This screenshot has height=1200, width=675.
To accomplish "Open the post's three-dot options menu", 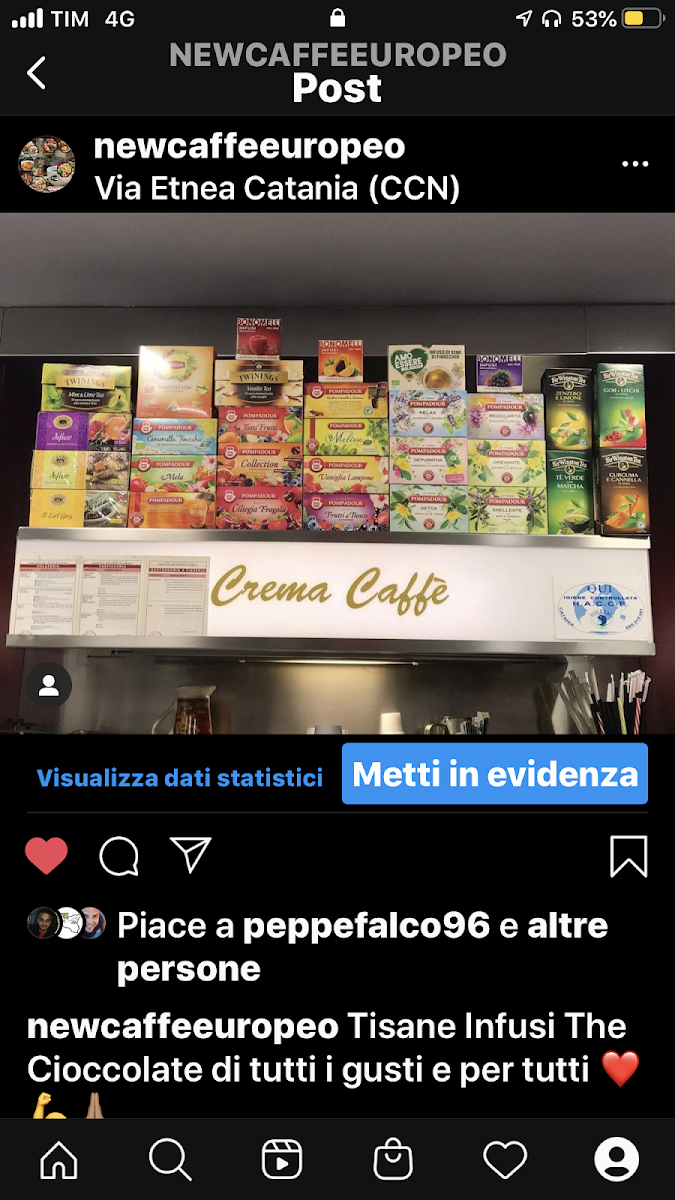I will (635, 165).
